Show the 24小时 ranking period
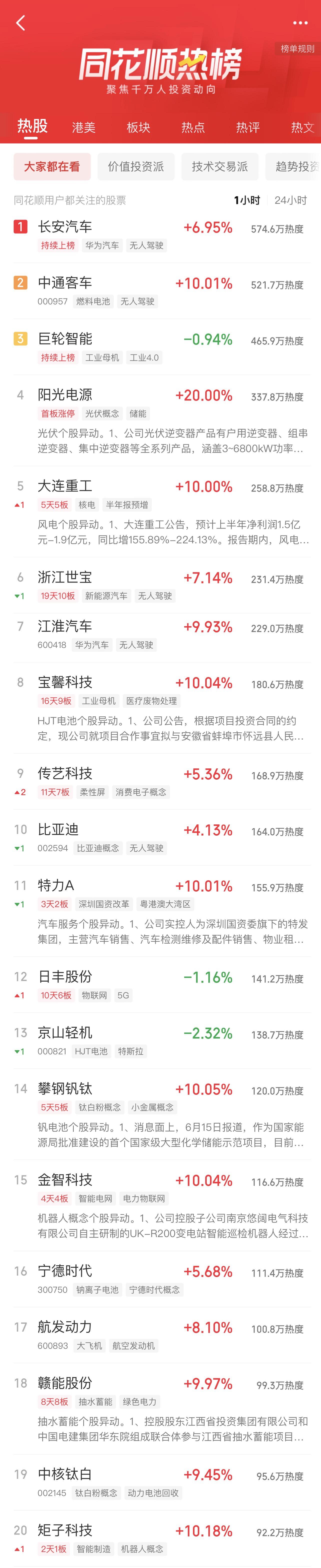321x1568 pixels. pyautogui.click(x=290, y=200)
